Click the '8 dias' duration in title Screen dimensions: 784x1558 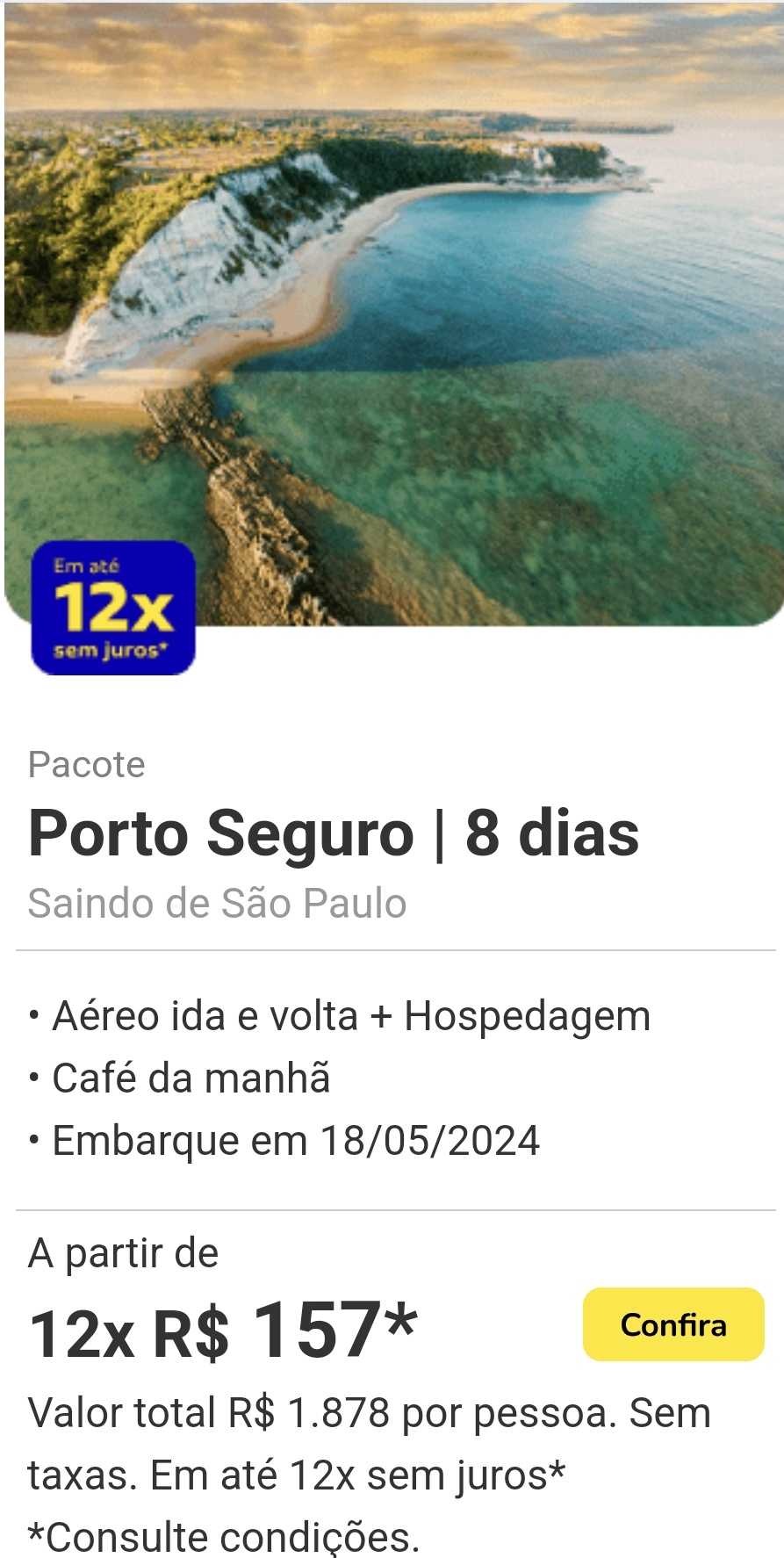point(553,834)
